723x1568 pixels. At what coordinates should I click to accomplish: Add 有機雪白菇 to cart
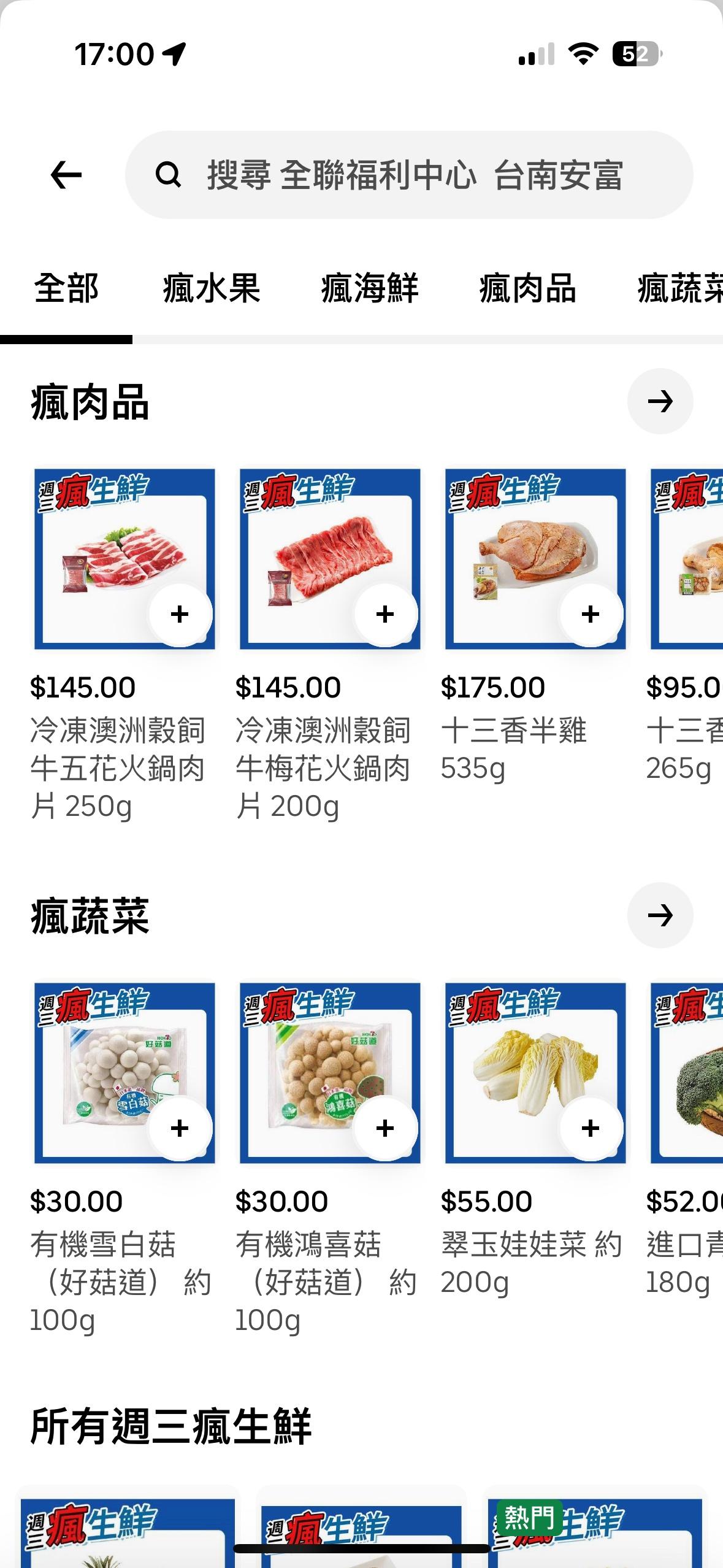tap(180, 1128)
